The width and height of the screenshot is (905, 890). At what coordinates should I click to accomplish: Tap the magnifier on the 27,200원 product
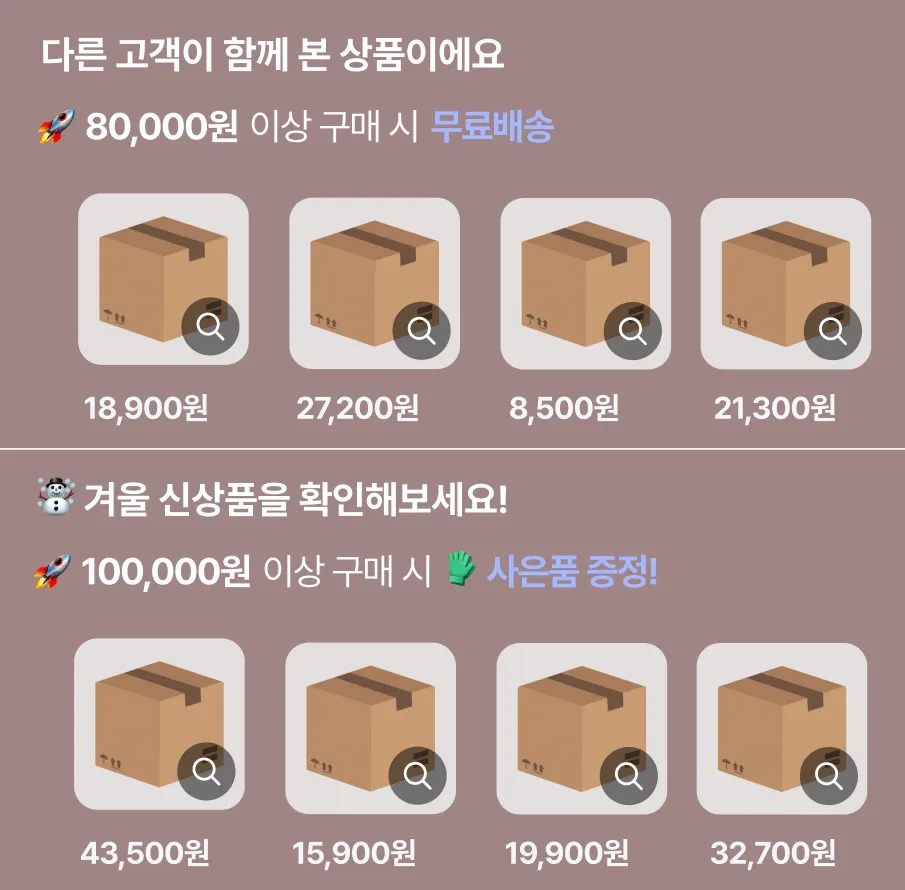[421, 331]
